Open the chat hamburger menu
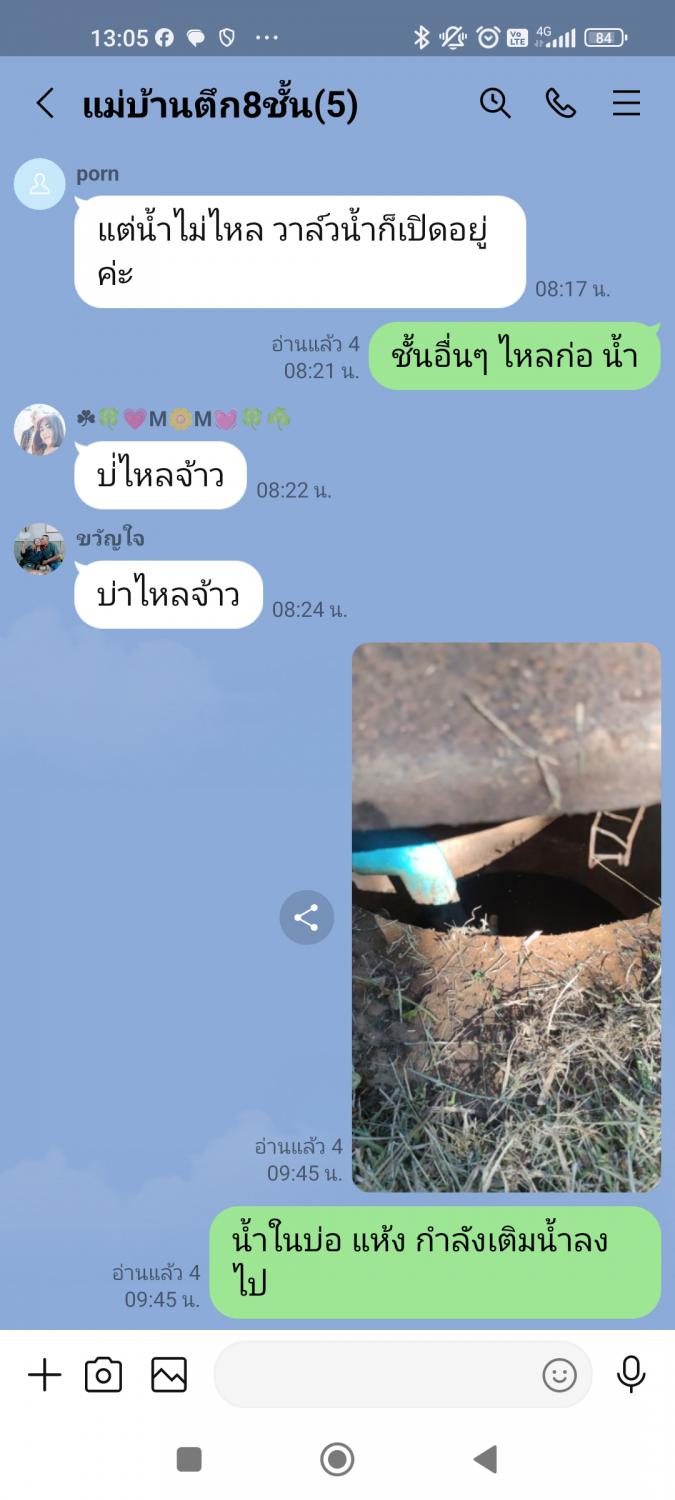 click(626, 103)
